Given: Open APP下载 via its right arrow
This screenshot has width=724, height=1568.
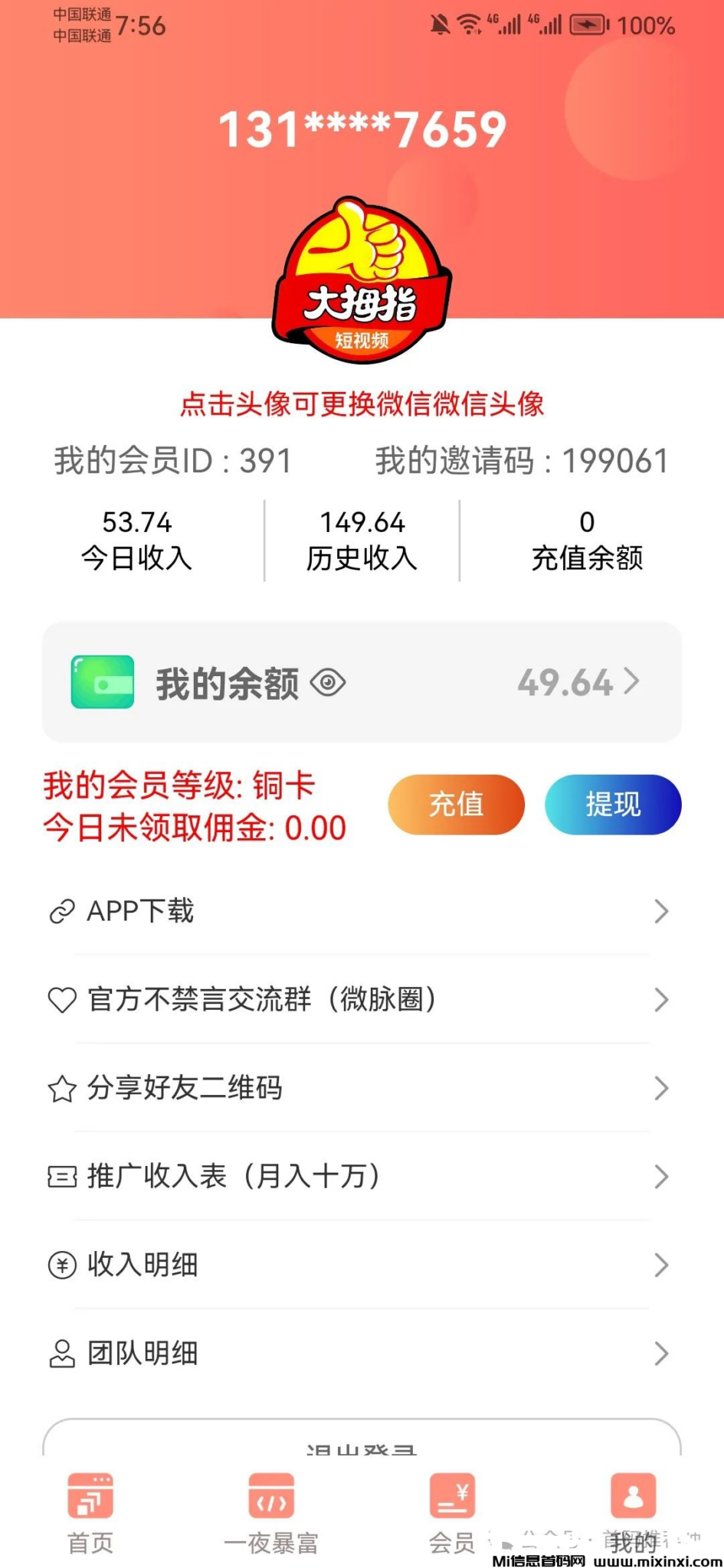Looking at the screenshot, I should [x=661, y=911].
